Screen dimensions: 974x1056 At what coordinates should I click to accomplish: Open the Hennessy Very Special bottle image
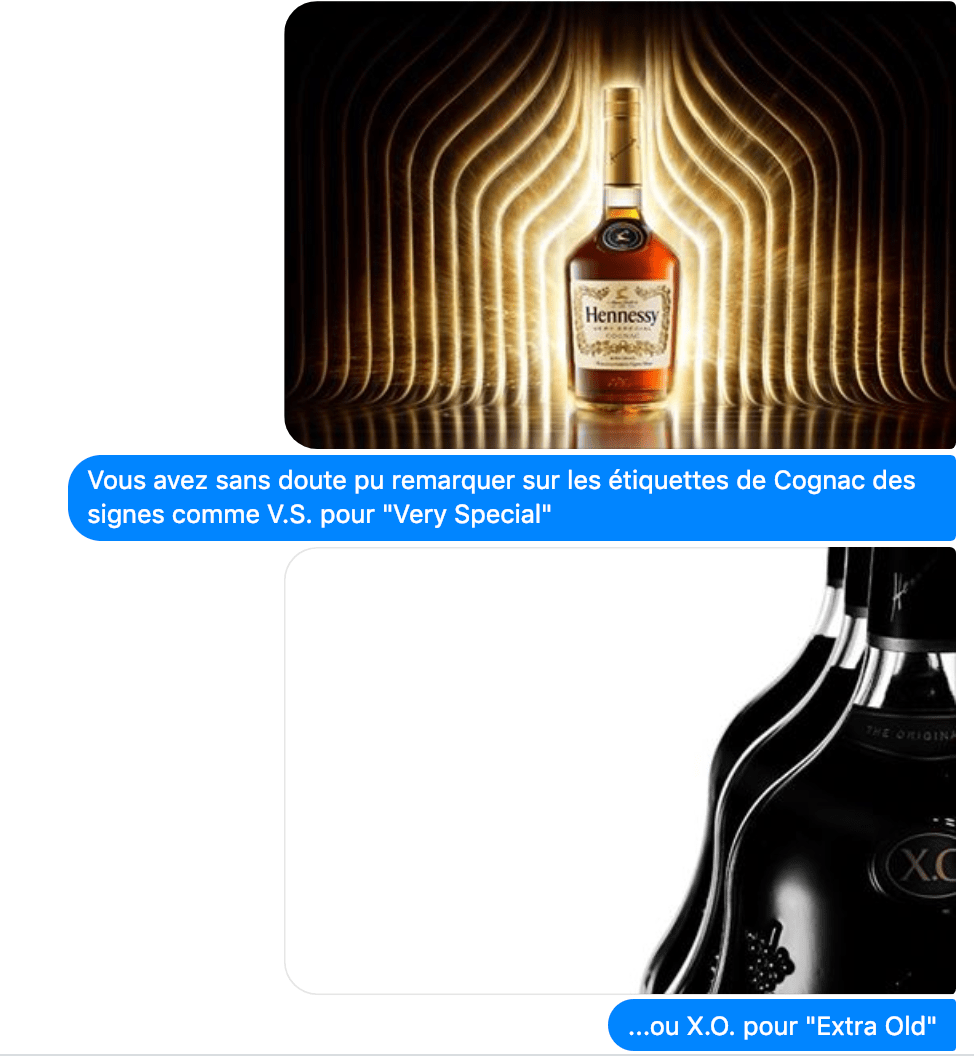coord(620,226)
